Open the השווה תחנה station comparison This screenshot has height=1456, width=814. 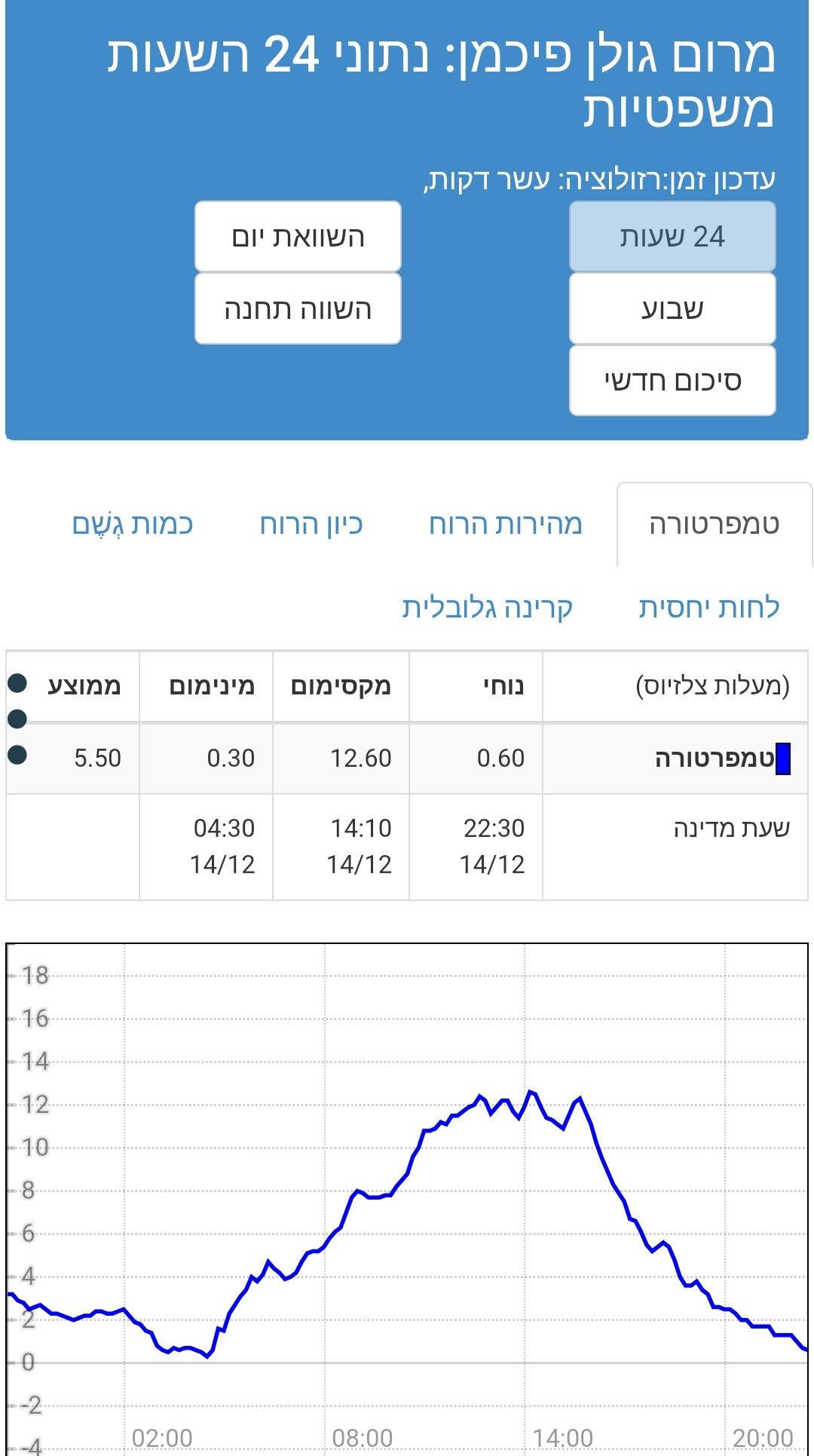[x=298, y=308]
